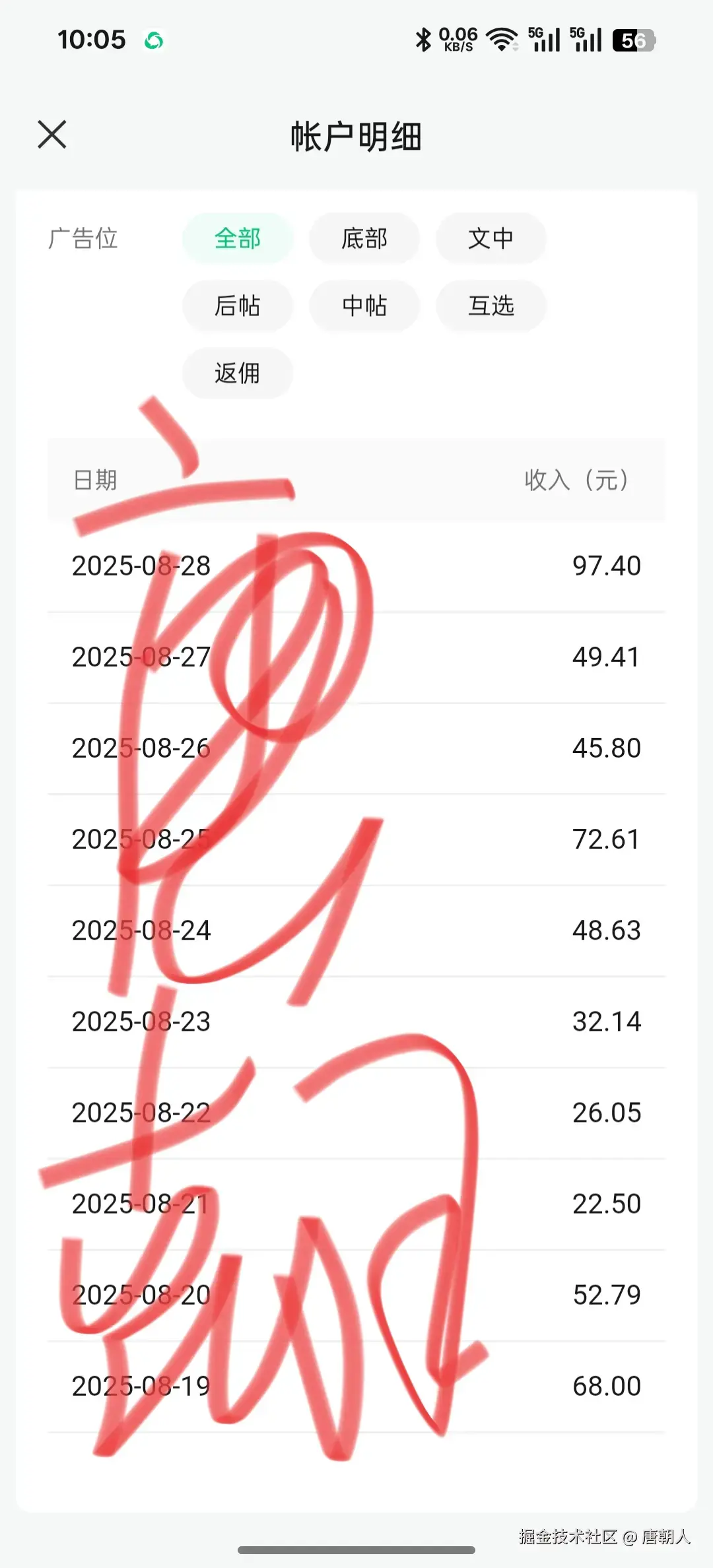
Task: Filter income by 返佣
Action: (238, 373)
